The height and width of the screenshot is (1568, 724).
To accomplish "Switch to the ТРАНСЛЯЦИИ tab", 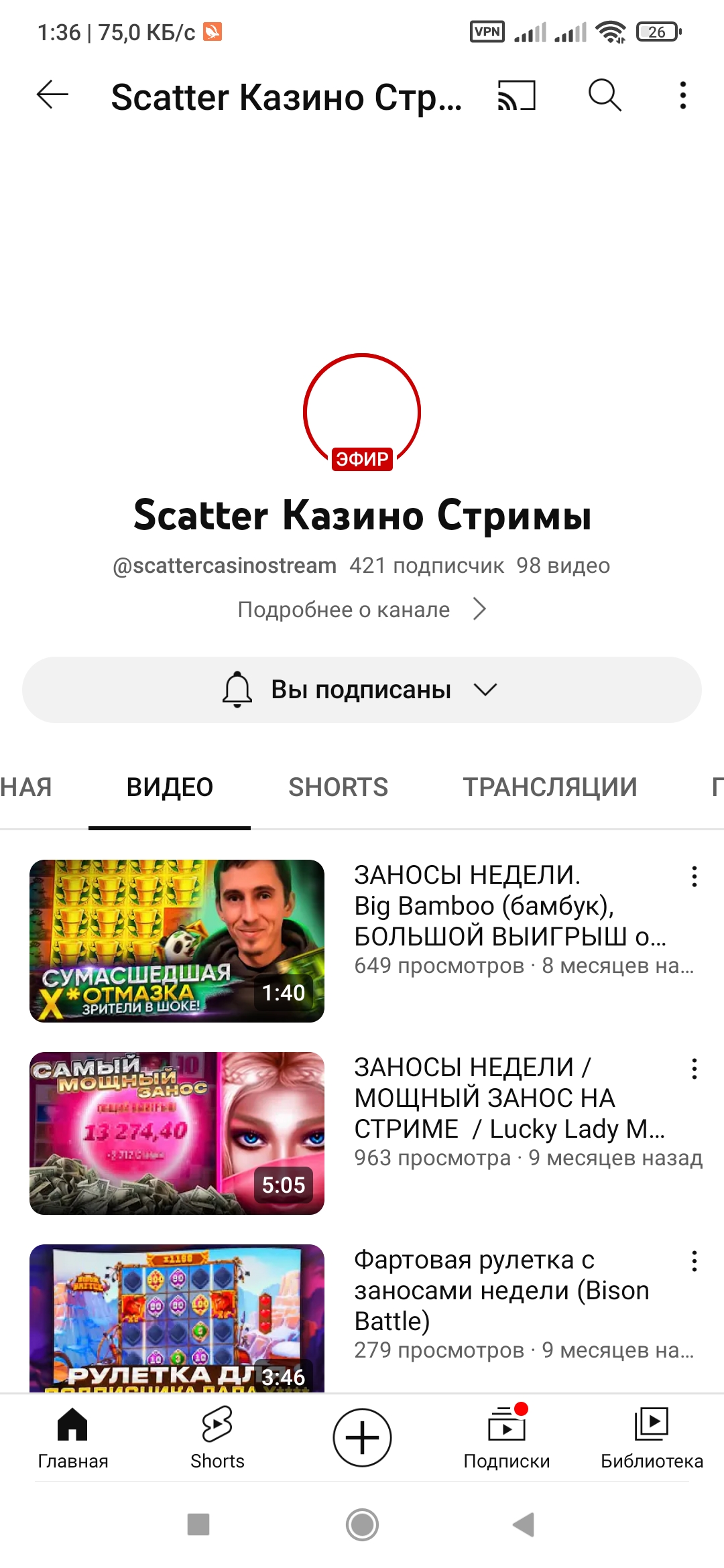I will [x=550, y=787].
